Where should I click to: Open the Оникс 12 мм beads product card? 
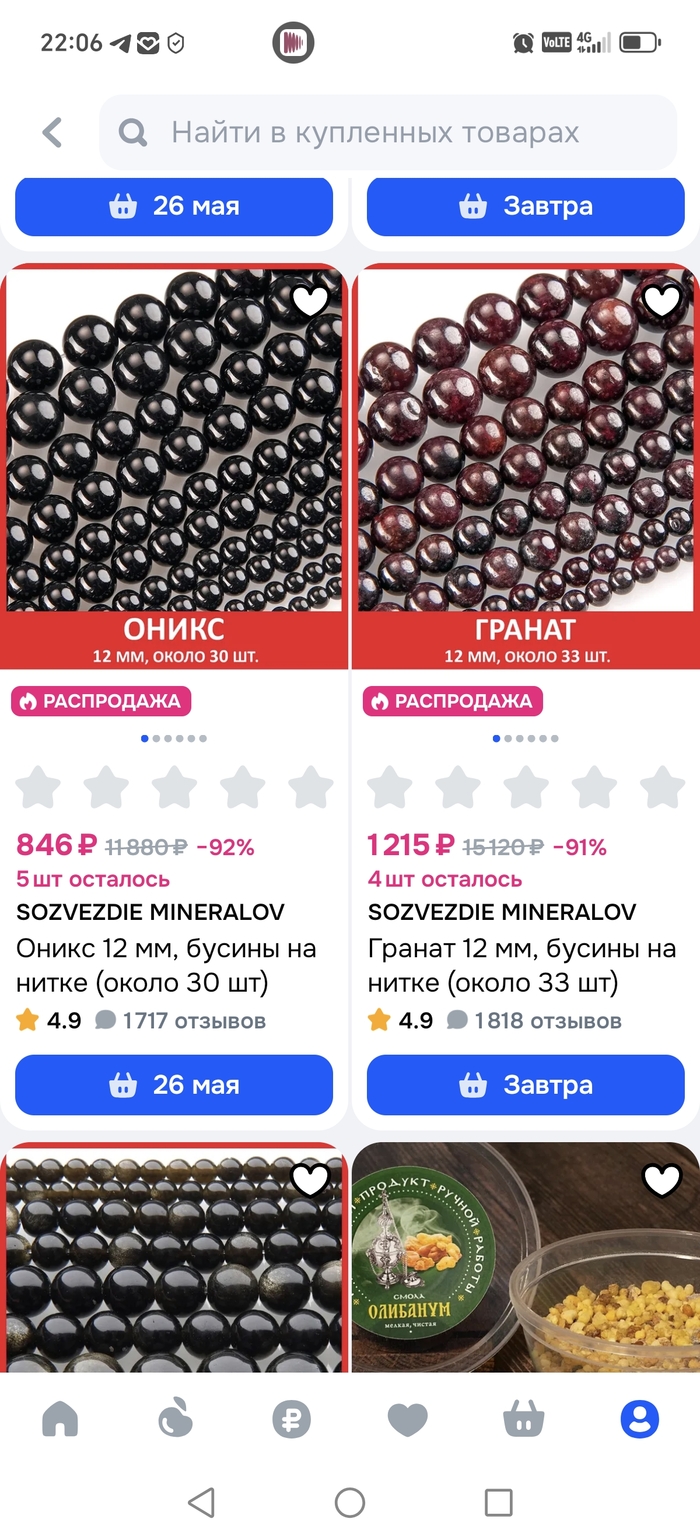174,468
